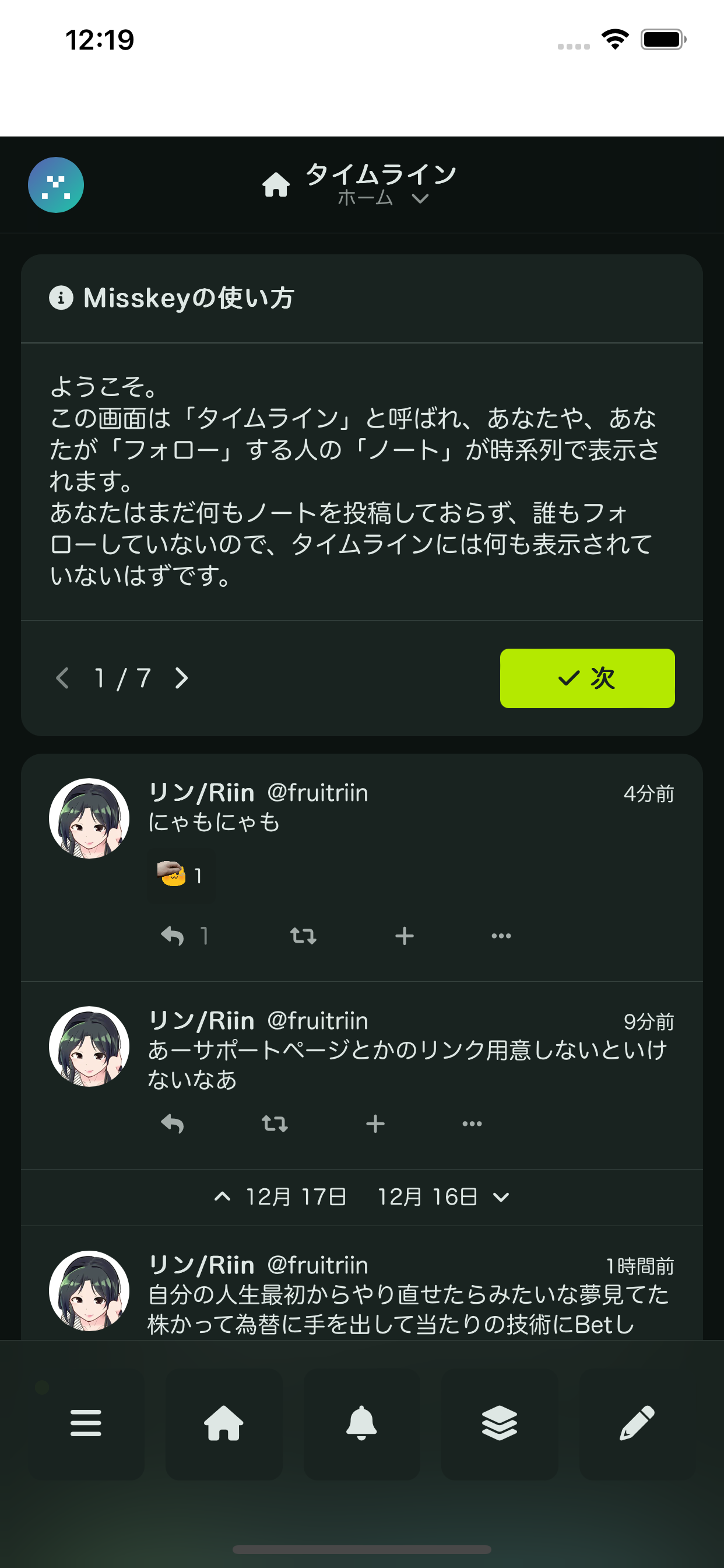The width and height of the screenshot is (724, 1568).
Task: Open the layers icon in the bottom bar
Action: pyautogui.click(x=500, y=1423)
